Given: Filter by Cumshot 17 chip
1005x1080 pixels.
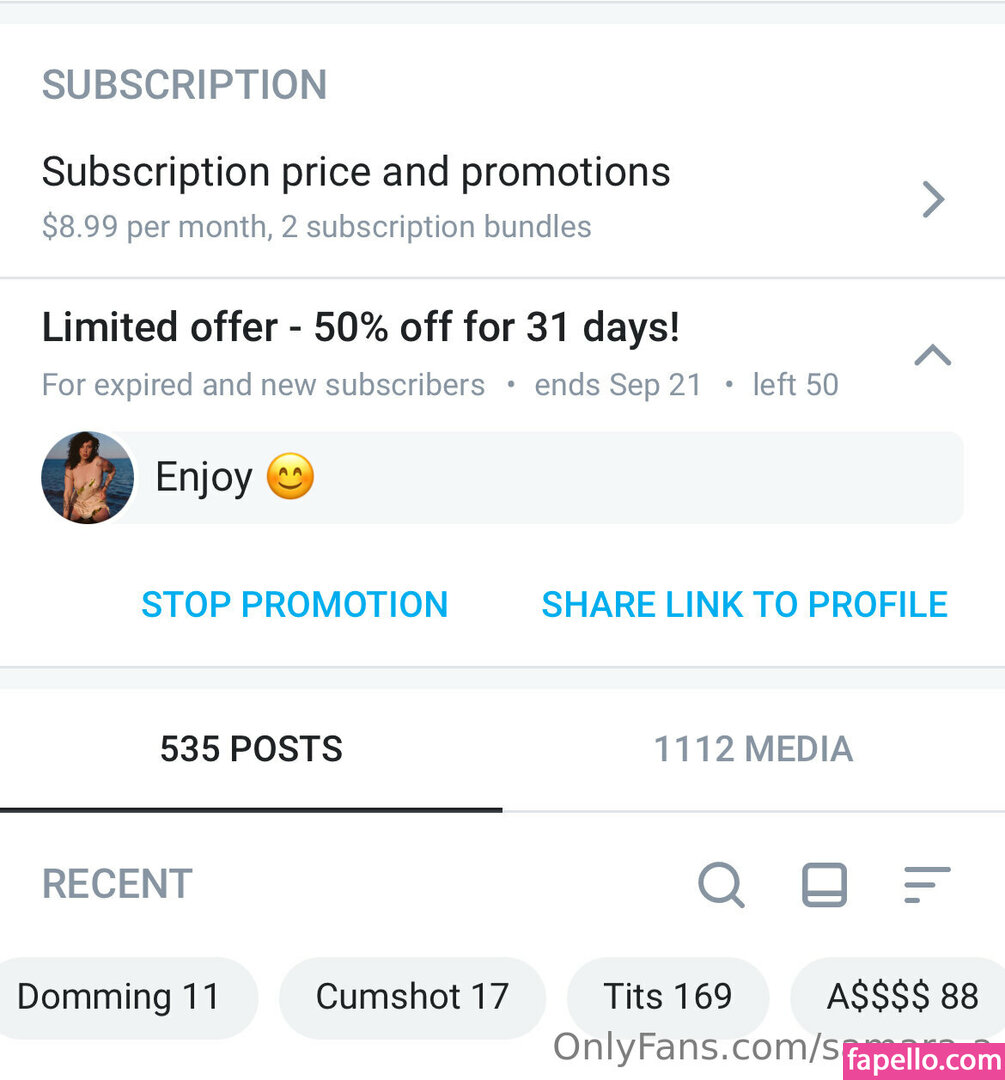Looking at the screenshot, I should tap(412, 997).
